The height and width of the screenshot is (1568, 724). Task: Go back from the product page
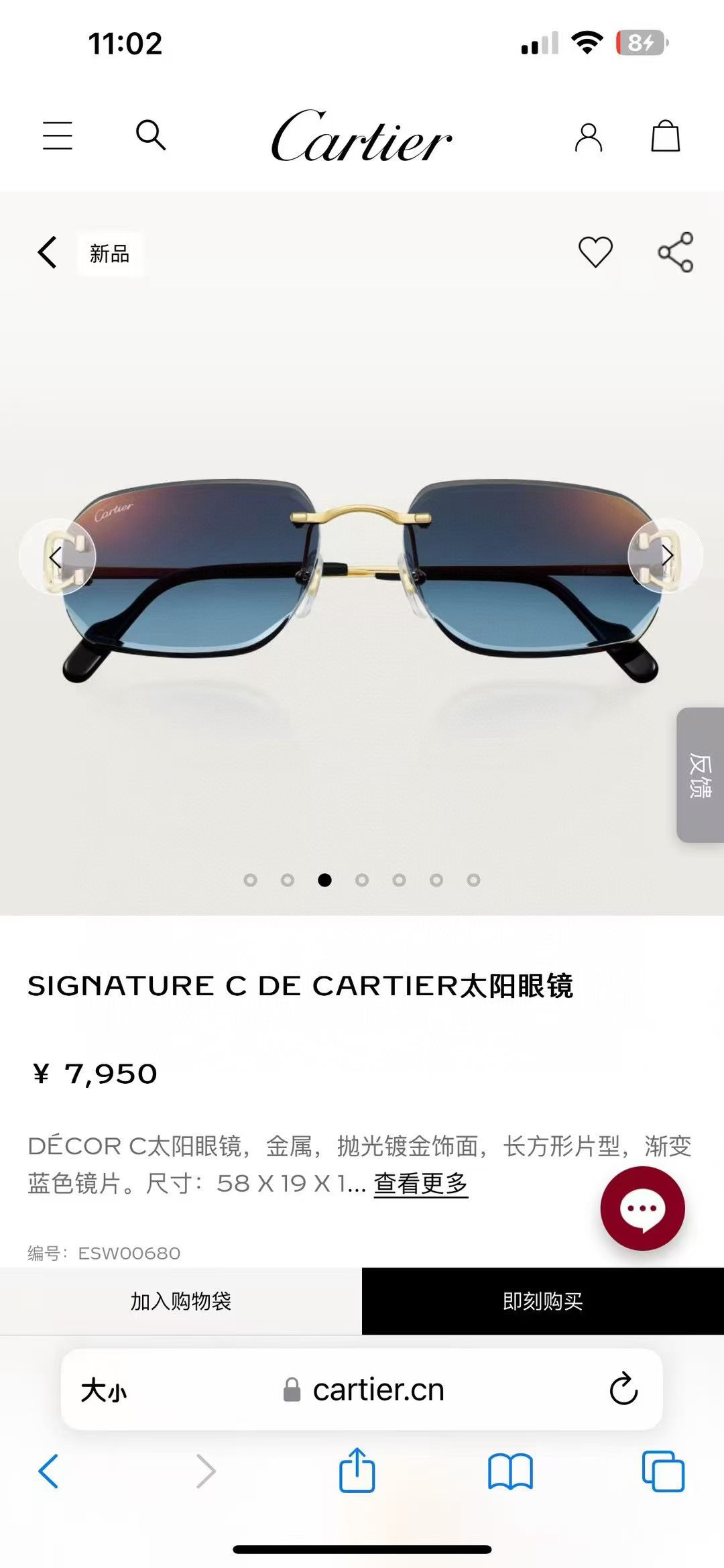48,253
